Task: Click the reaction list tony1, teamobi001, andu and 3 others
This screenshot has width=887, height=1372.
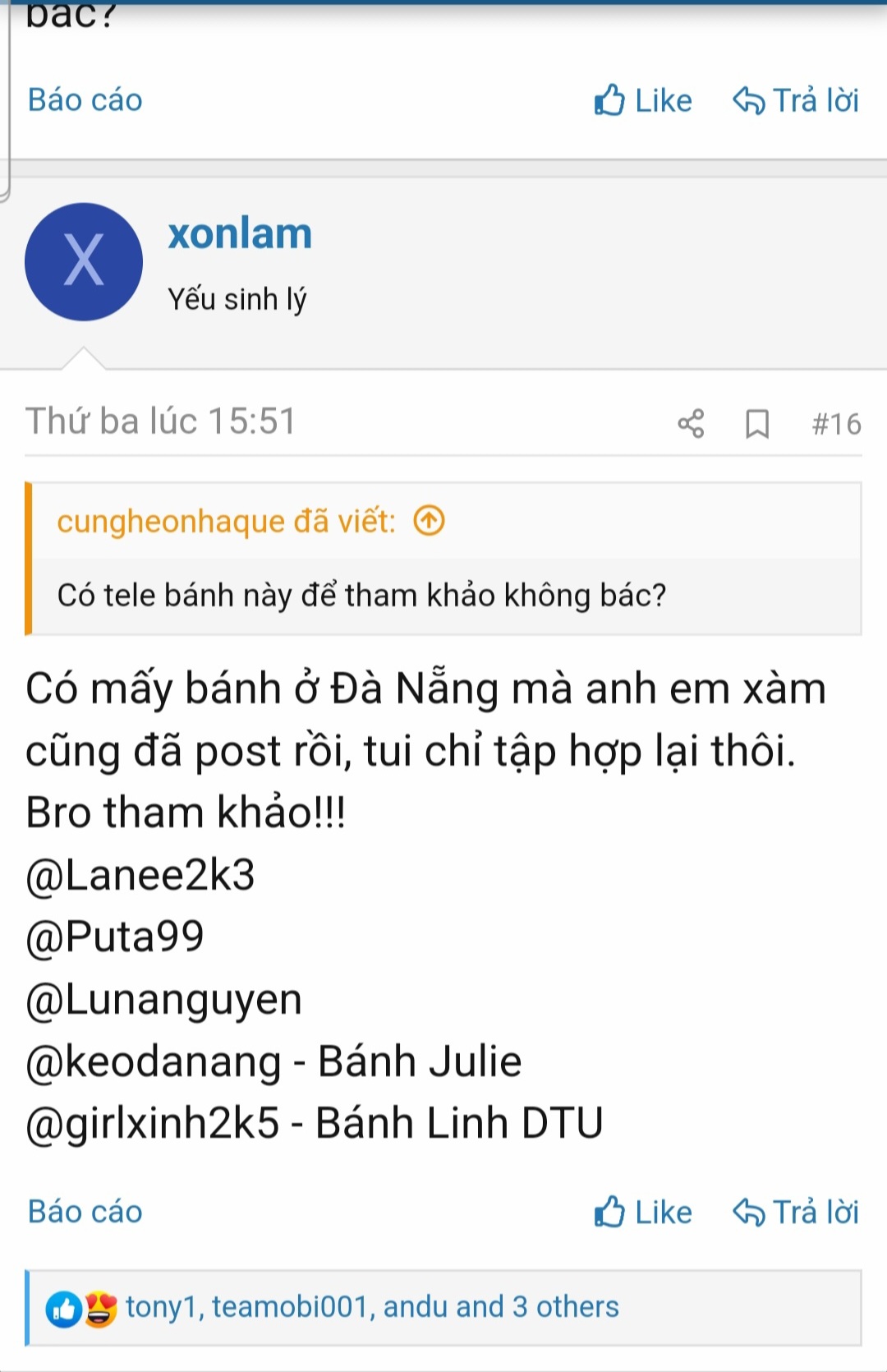Action: pyautogui.click(x=371, y=1307)
